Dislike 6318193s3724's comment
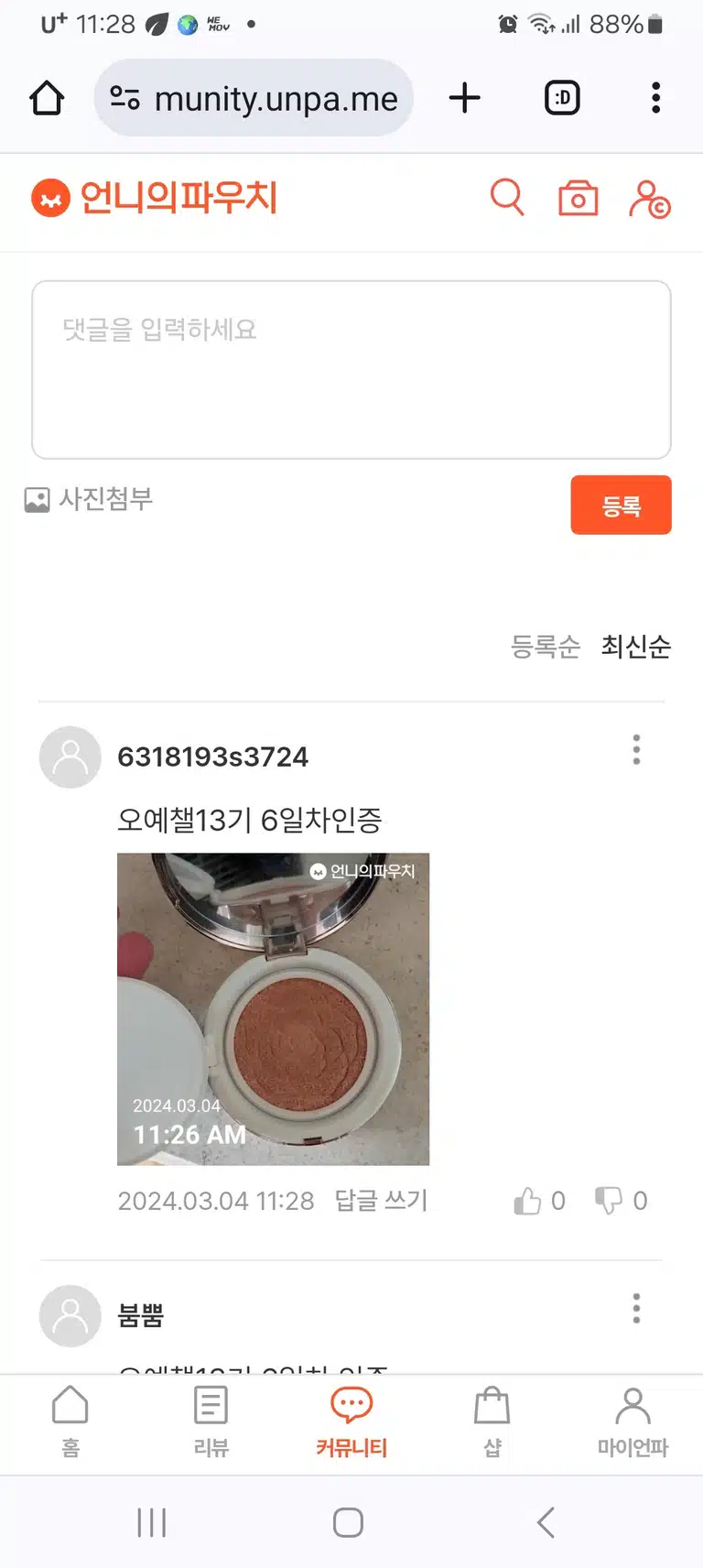This screenshot has width=703, height=1568. click(622, 1201)
